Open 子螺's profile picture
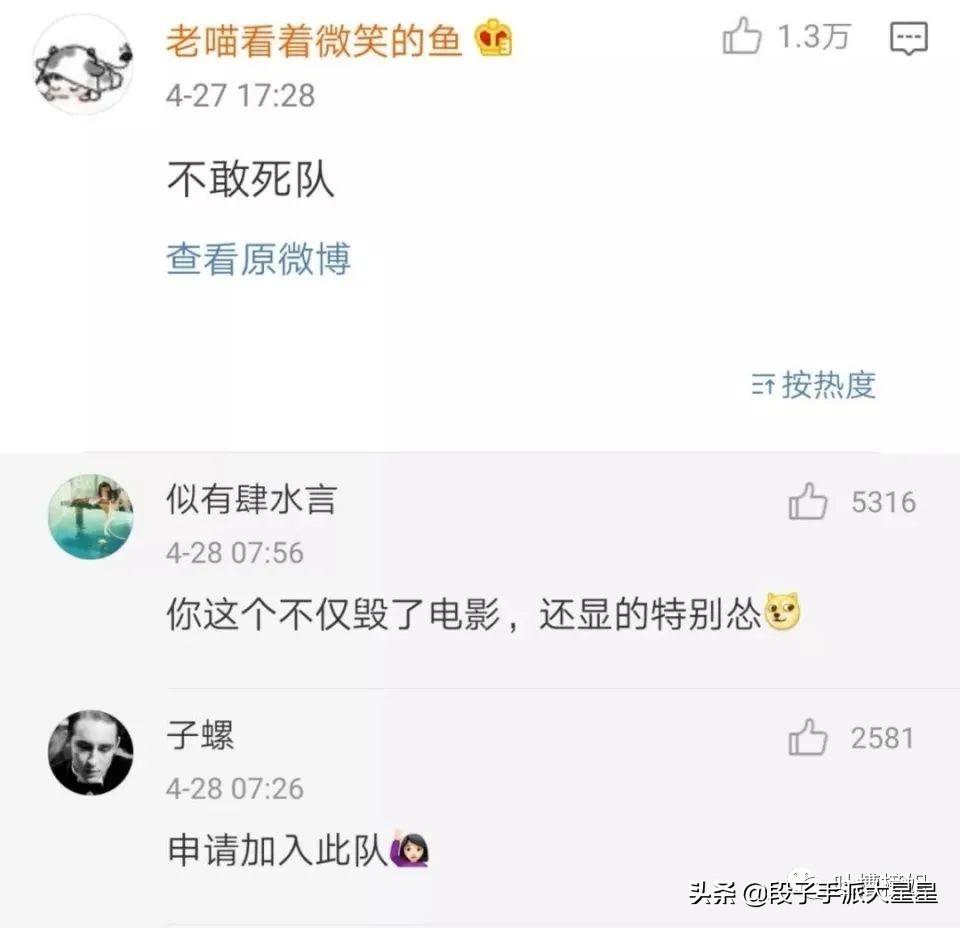 tap(91, 752)
